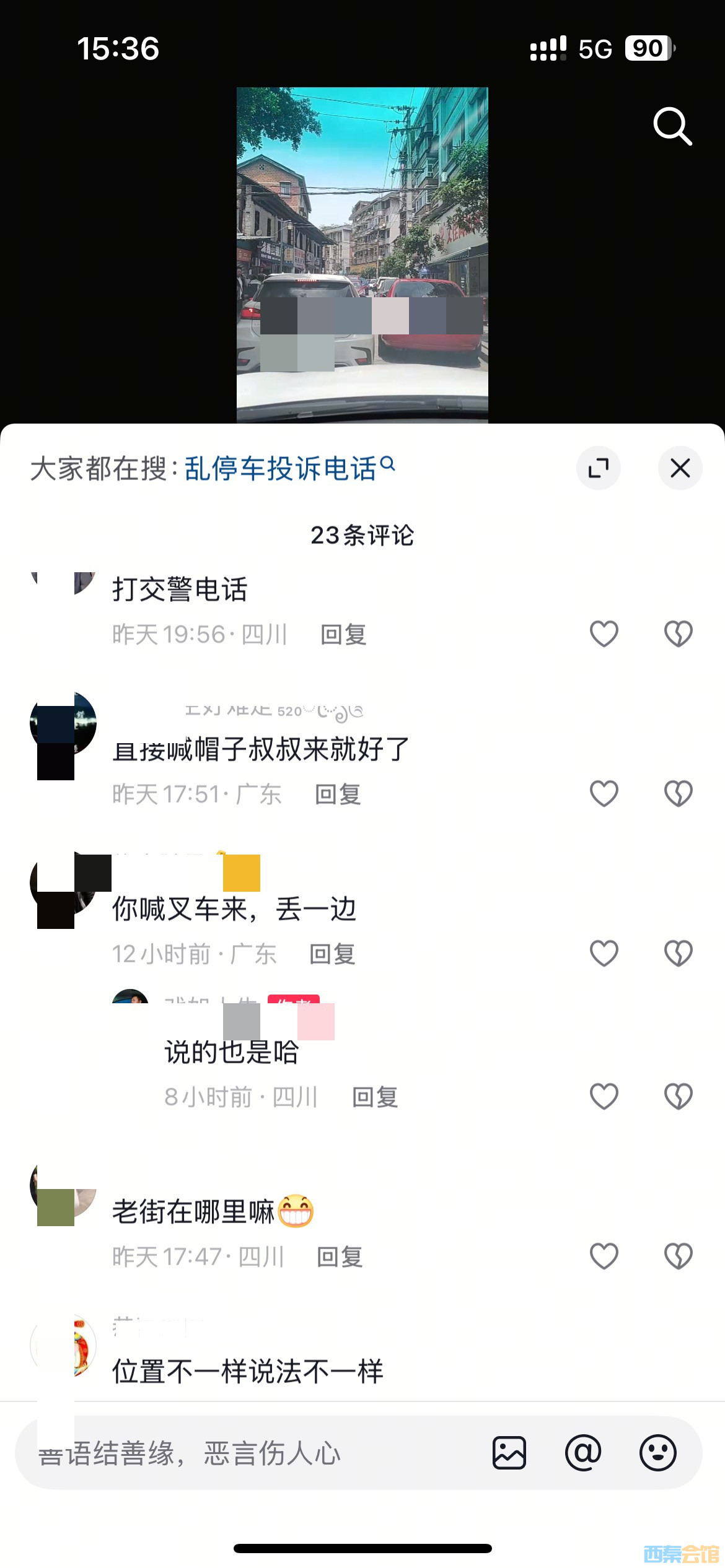Like the comment 你喊叉车来，丢一边
This screenshot has width=725, height=1568.
pos(604,953)
